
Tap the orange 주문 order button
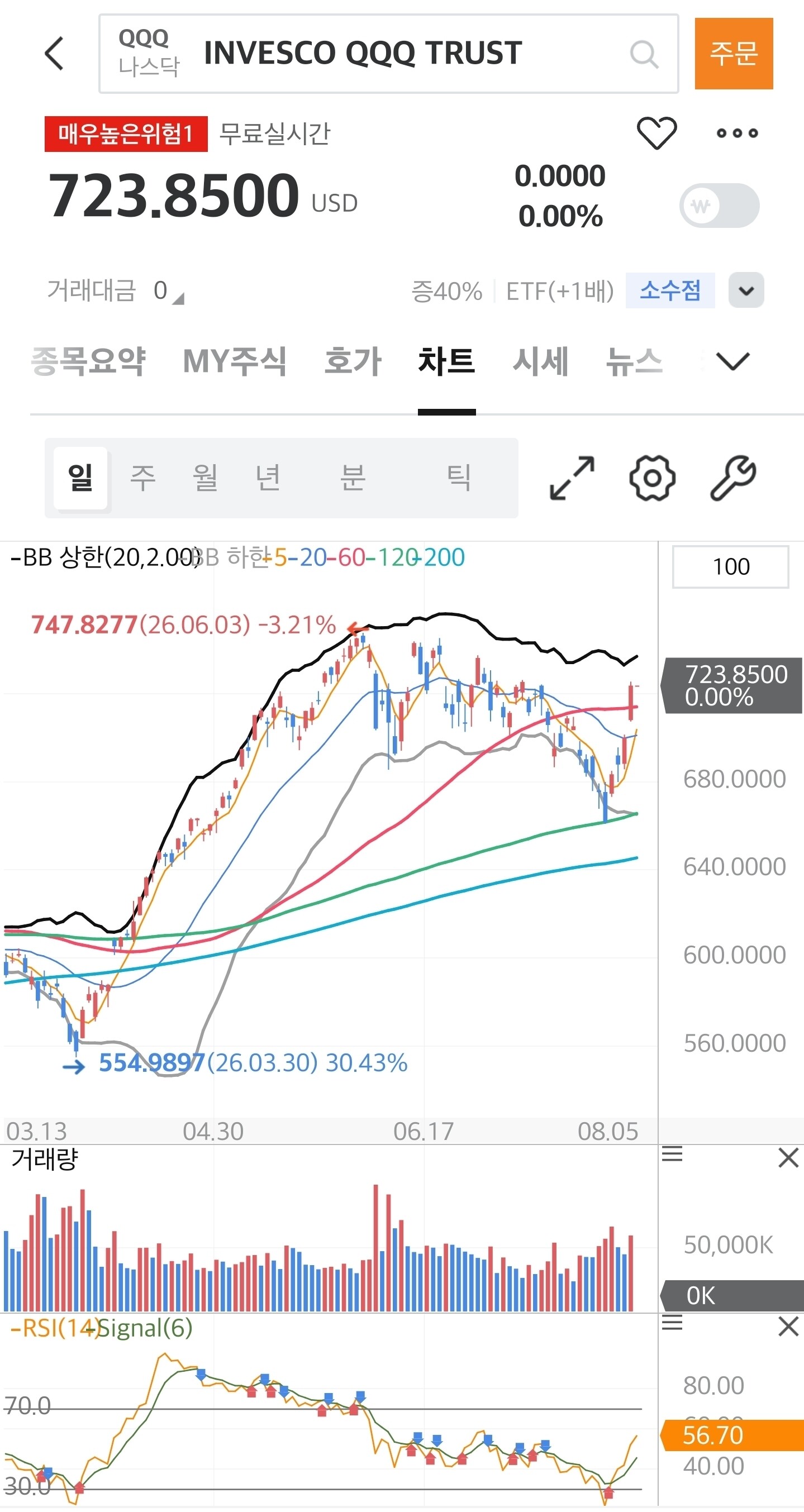[734, 54]
